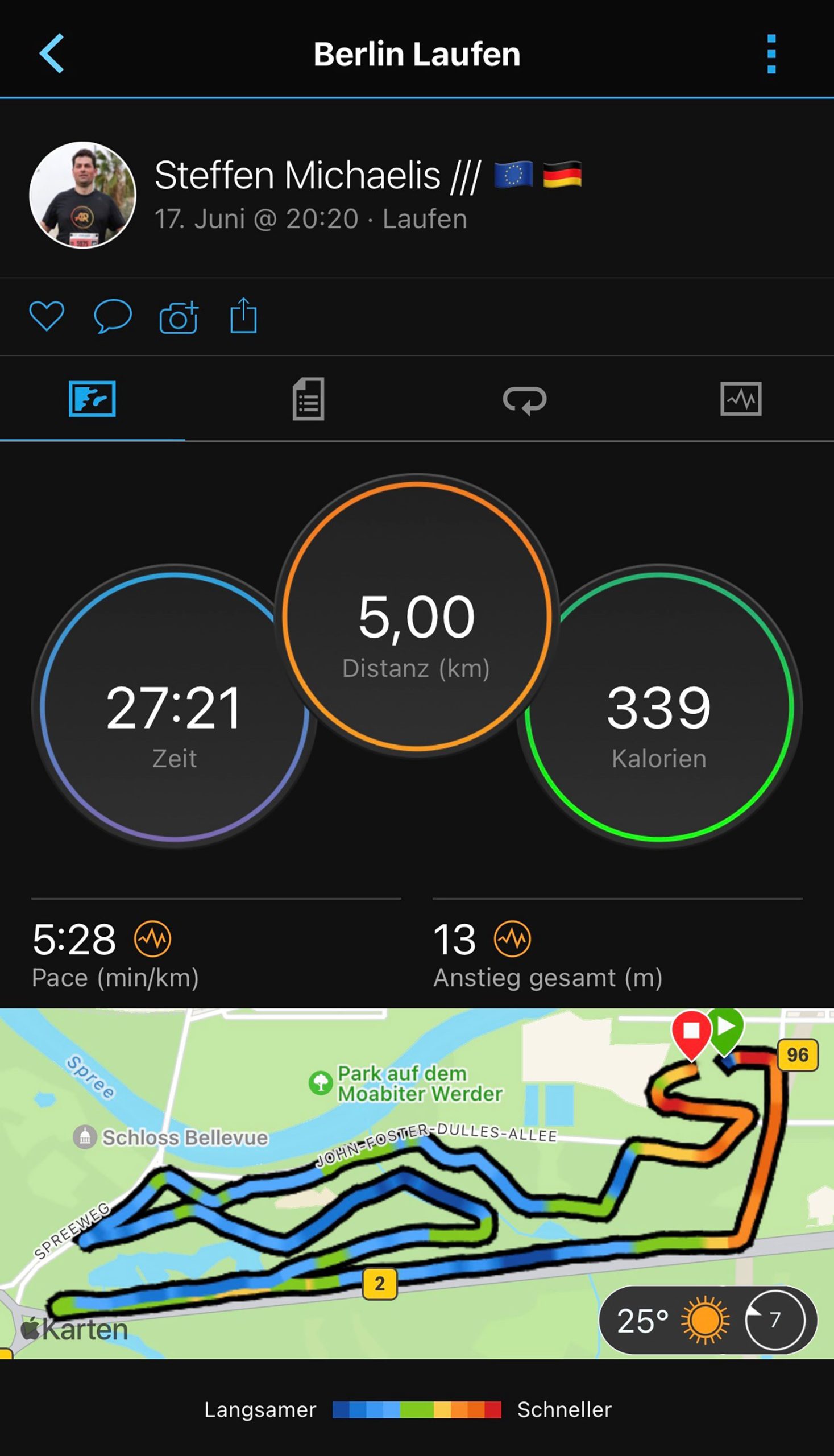Open the pace chart icon
The image size is (834, 1456).
click(152, 939)
